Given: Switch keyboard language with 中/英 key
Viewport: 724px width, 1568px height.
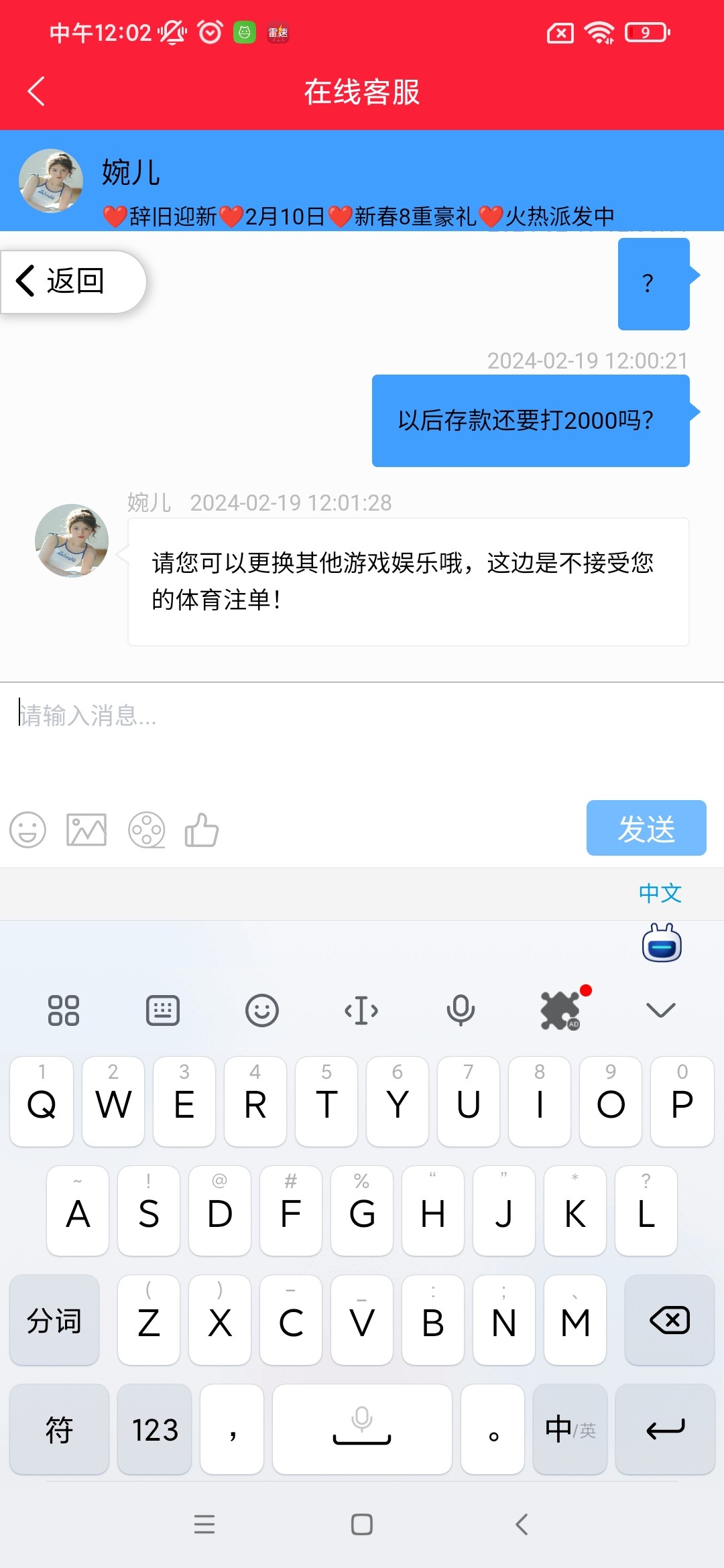Looking at the screenshot, I should [x=570, y=1429].
